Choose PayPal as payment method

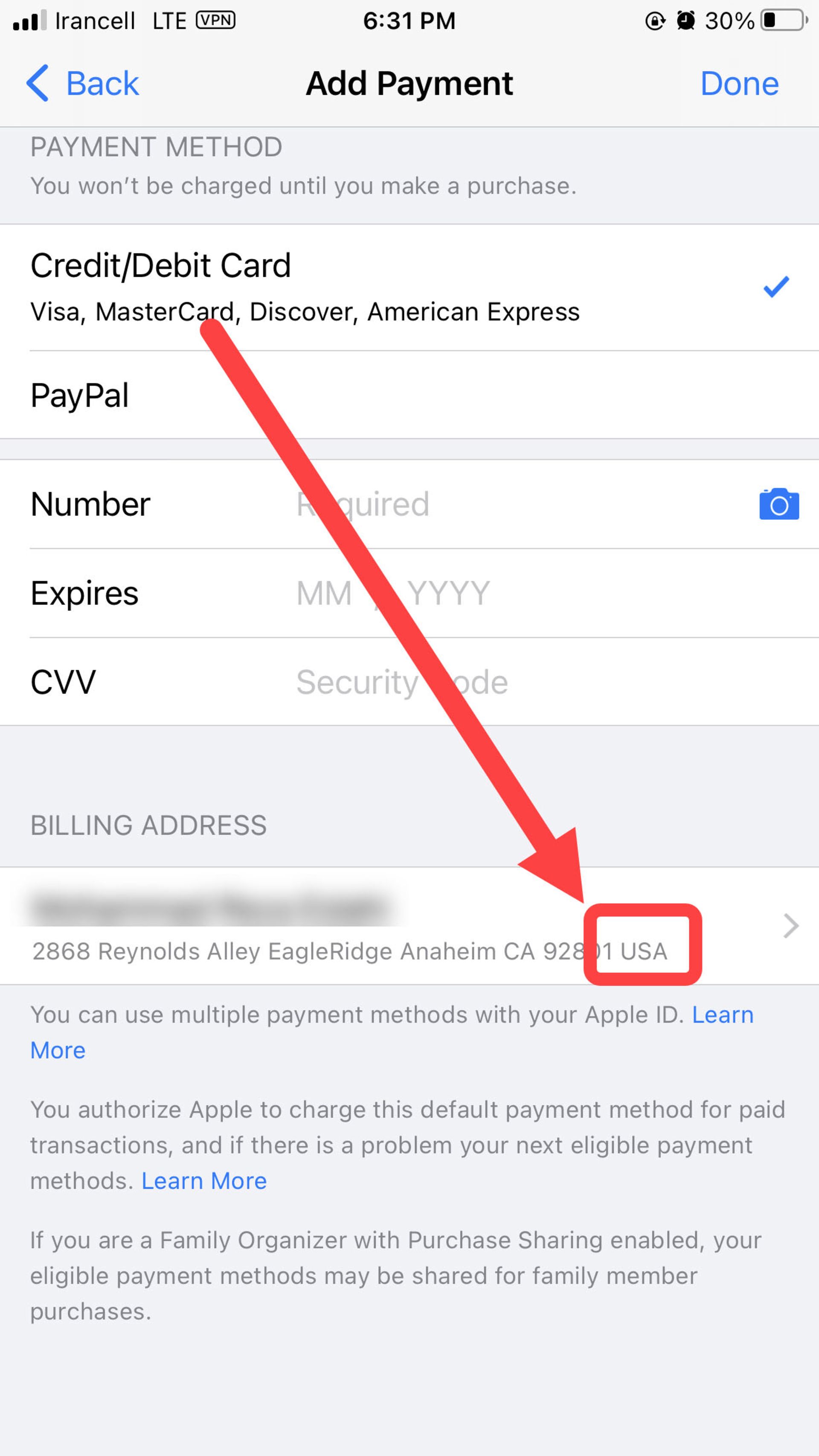(79, 395)
